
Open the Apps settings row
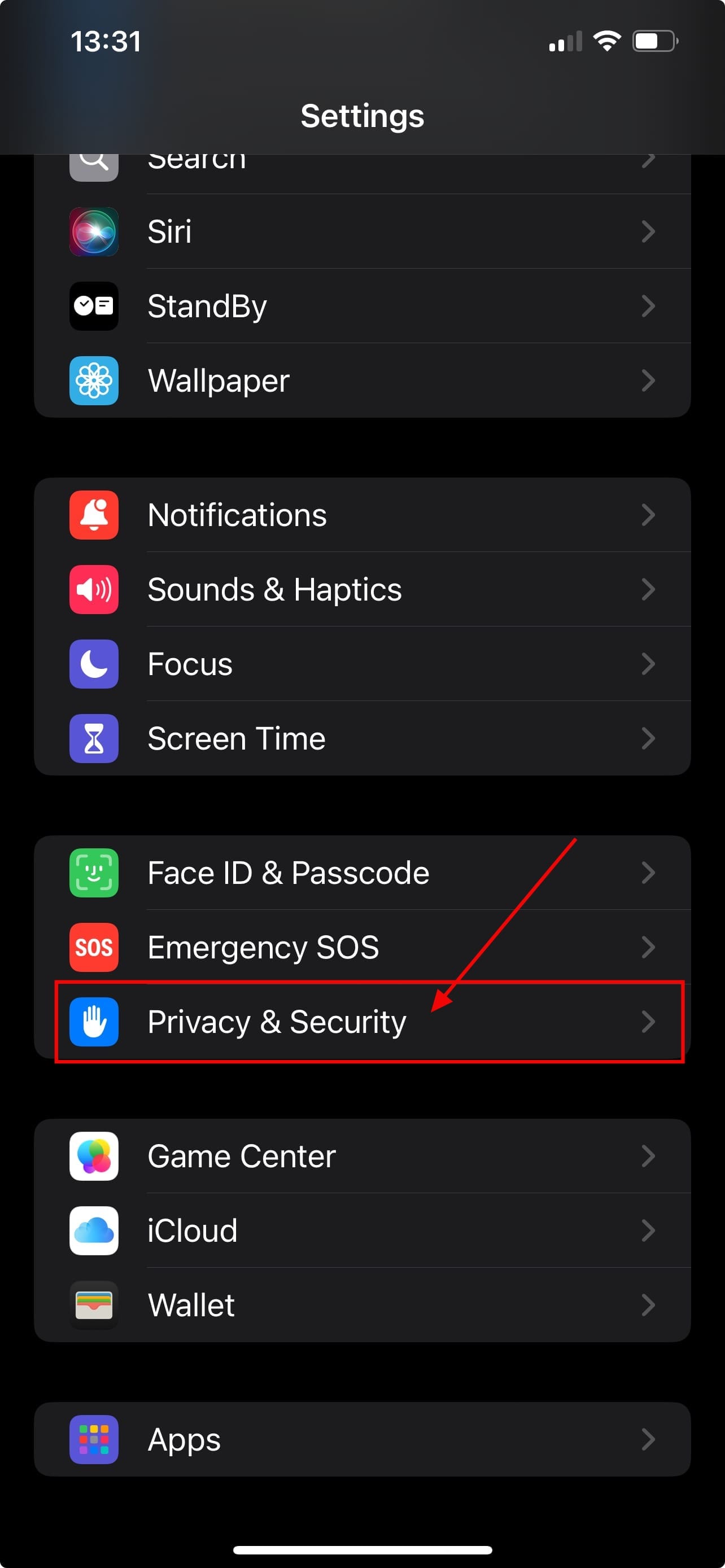361,1439
